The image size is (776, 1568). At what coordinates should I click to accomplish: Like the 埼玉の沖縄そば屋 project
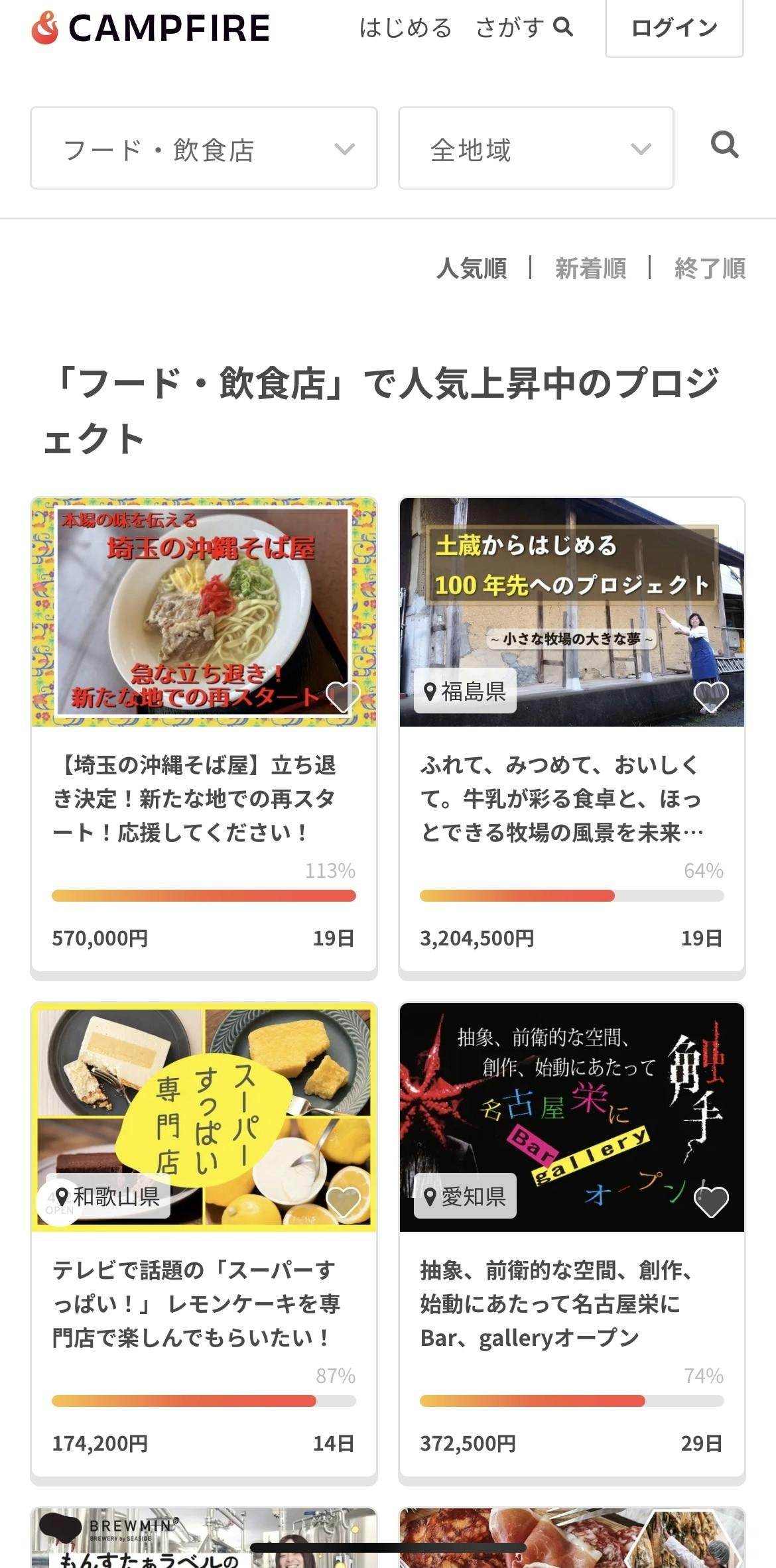pyautogui.click(x=343, y=696)
